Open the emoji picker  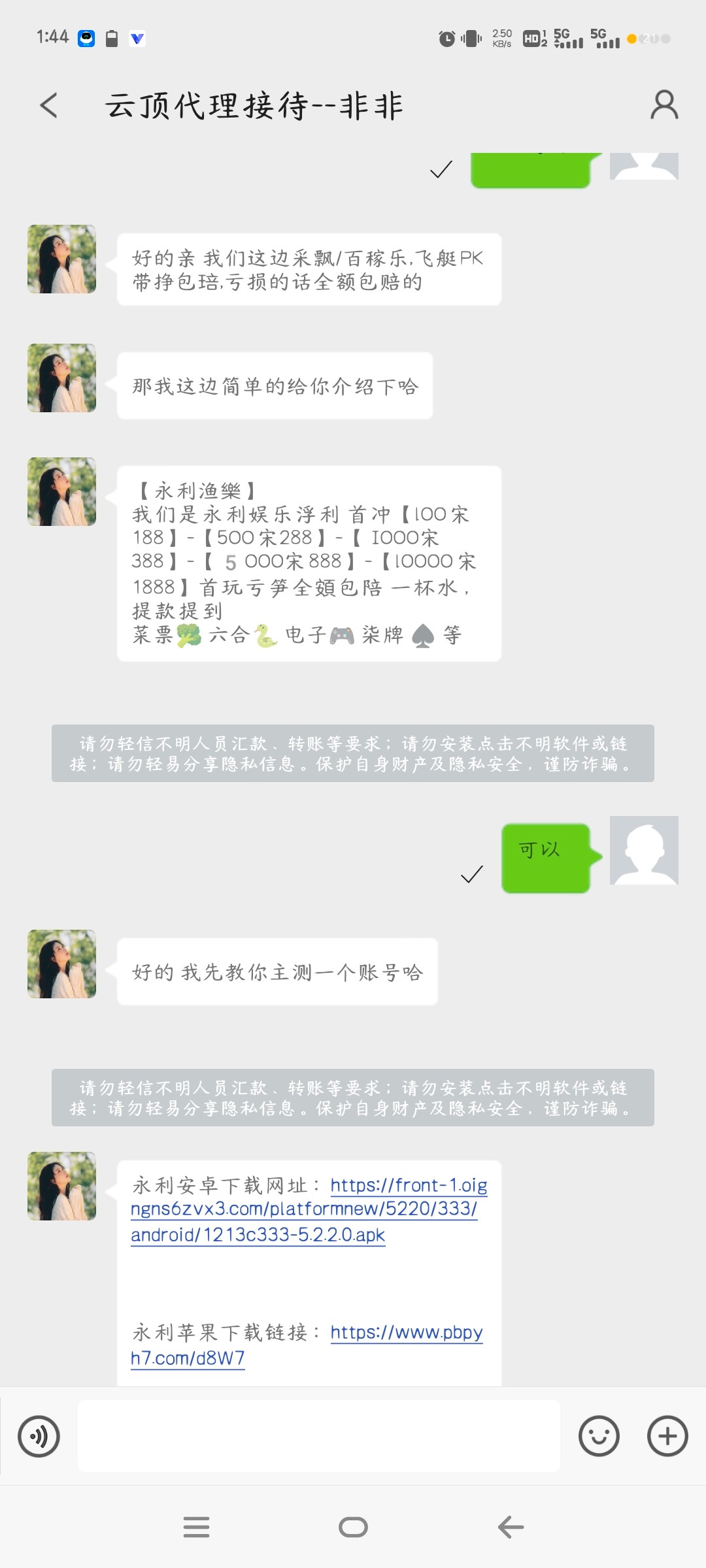(x=598, y=1436)
